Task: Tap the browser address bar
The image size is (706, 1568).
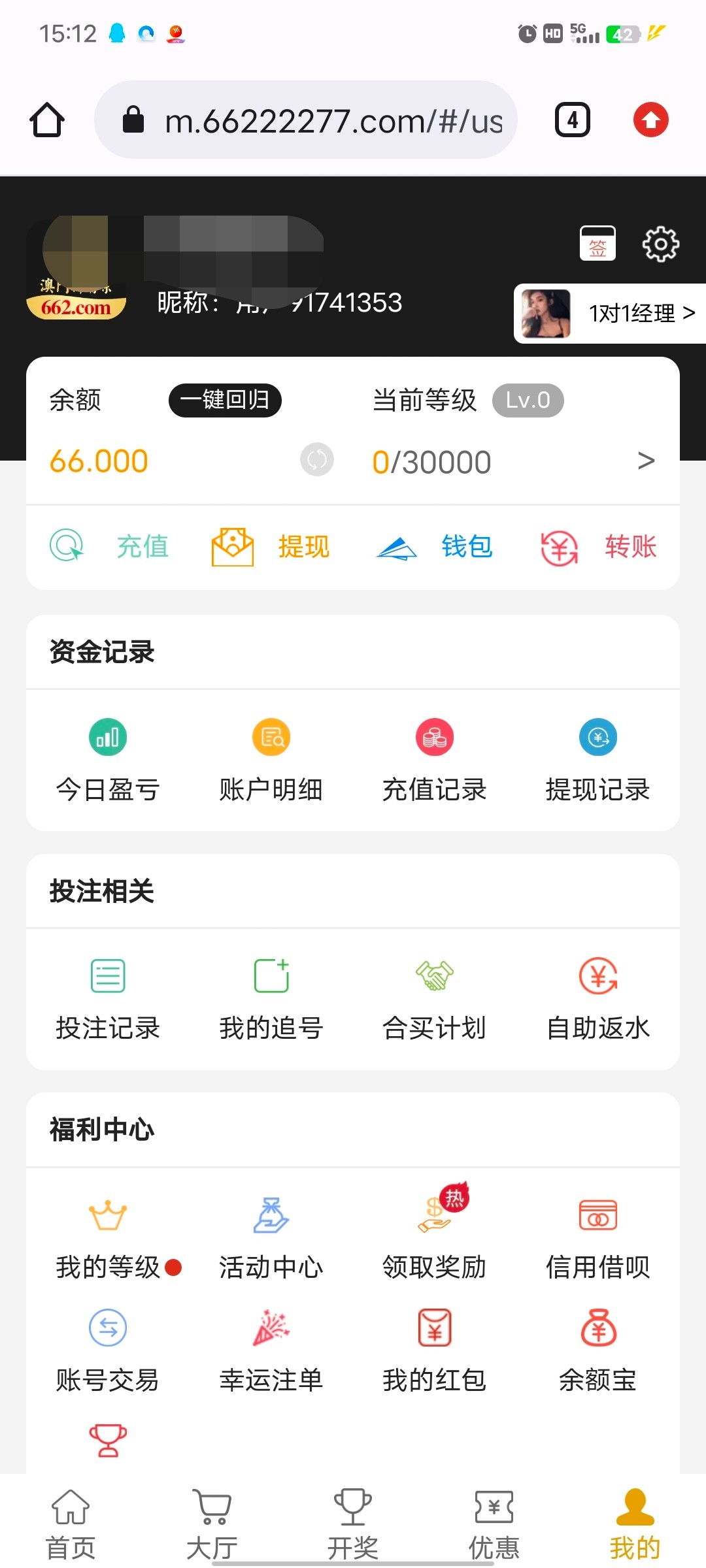Action: [306, 120]
